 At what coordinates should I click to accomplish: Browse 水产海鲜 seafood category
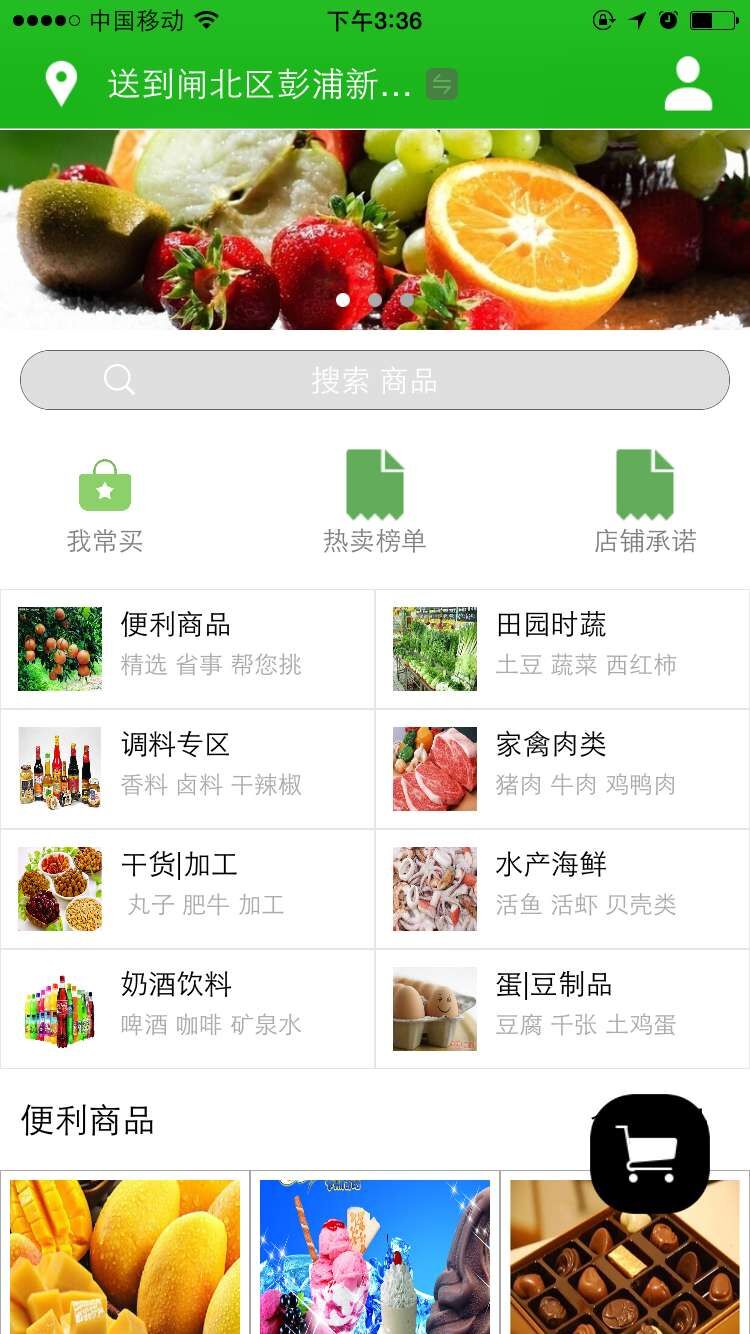[x=562, y=889]
